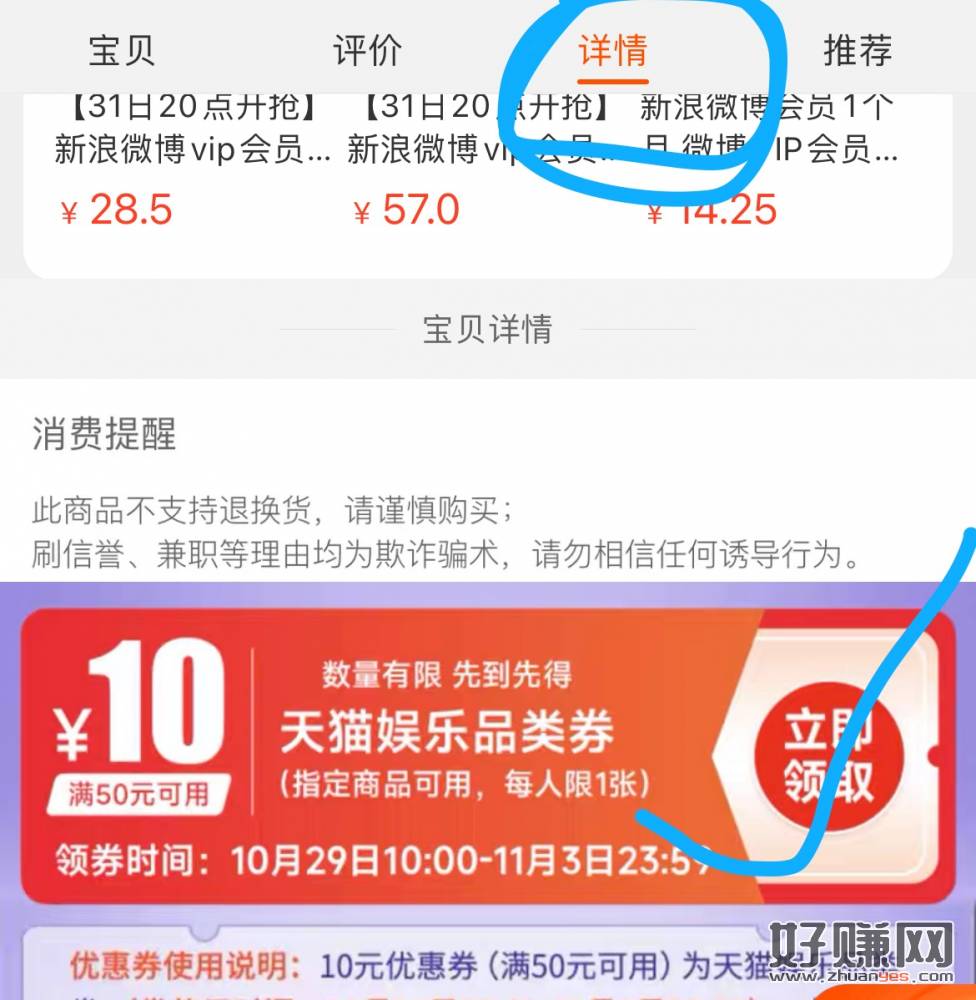
Task: Tap 立即领取 to claim the ¥10 coupon
Action: click(829, 756)
